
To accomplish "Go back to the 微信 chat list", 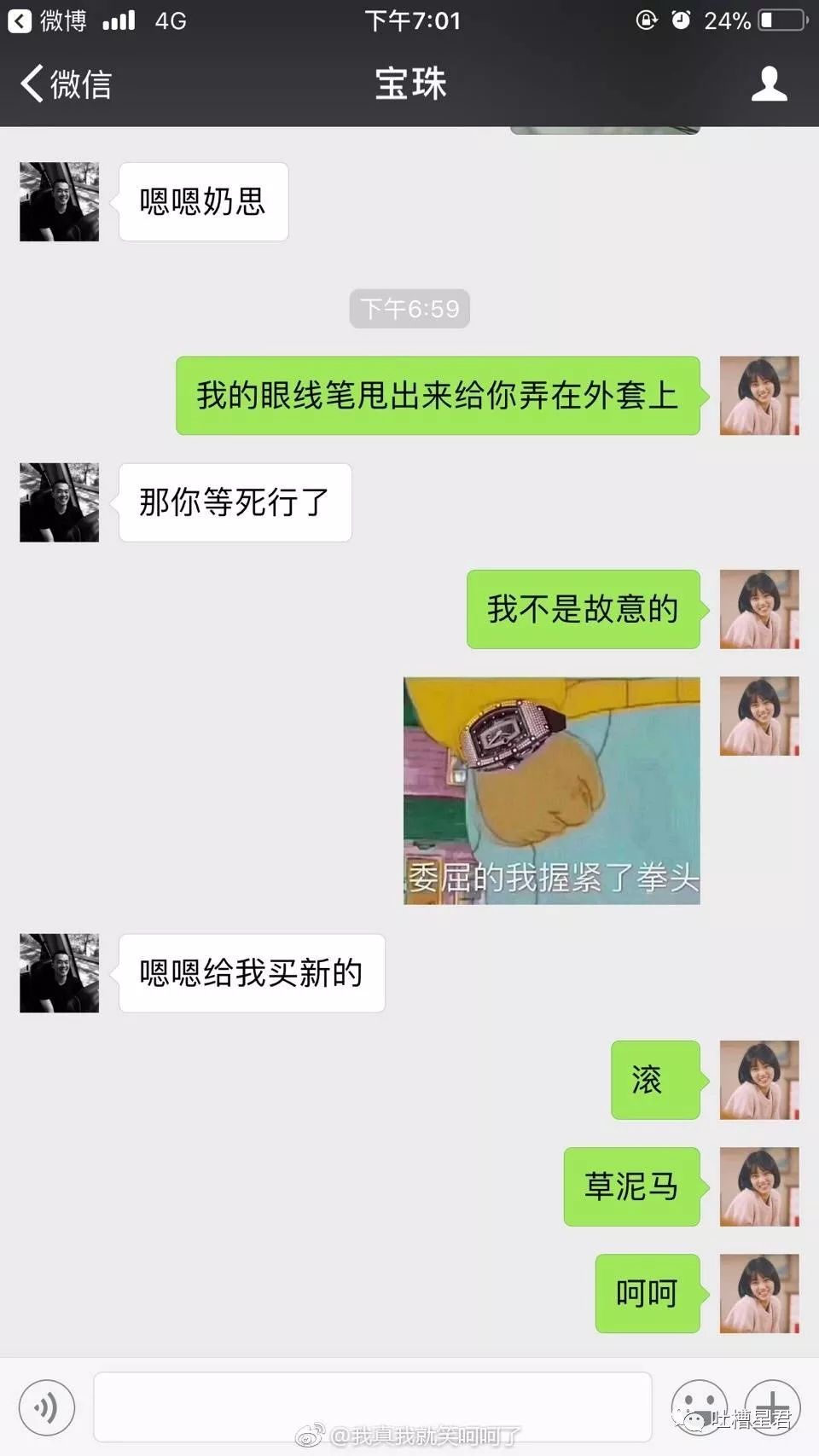I will [65, 84].
